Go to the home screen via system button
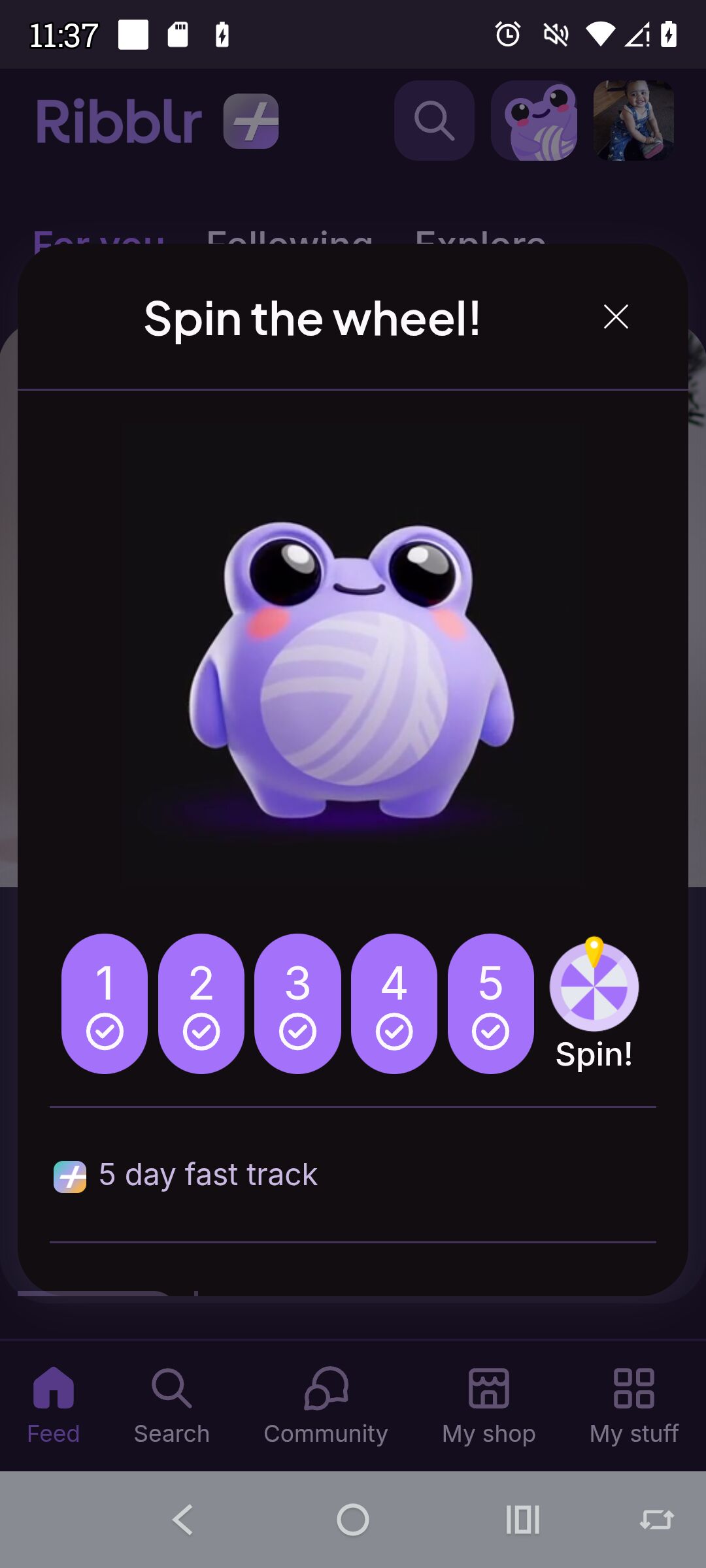 (353, 1520)
